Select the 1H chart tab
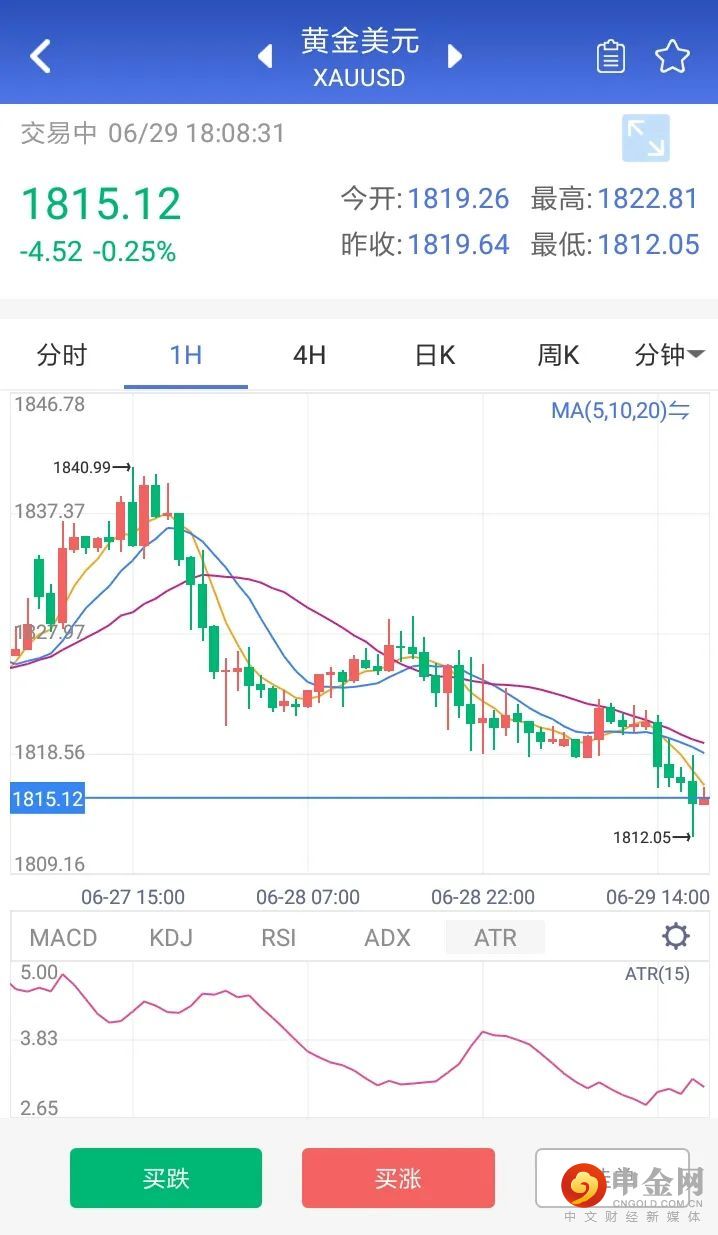718x1235 pixels. [186, 355]
